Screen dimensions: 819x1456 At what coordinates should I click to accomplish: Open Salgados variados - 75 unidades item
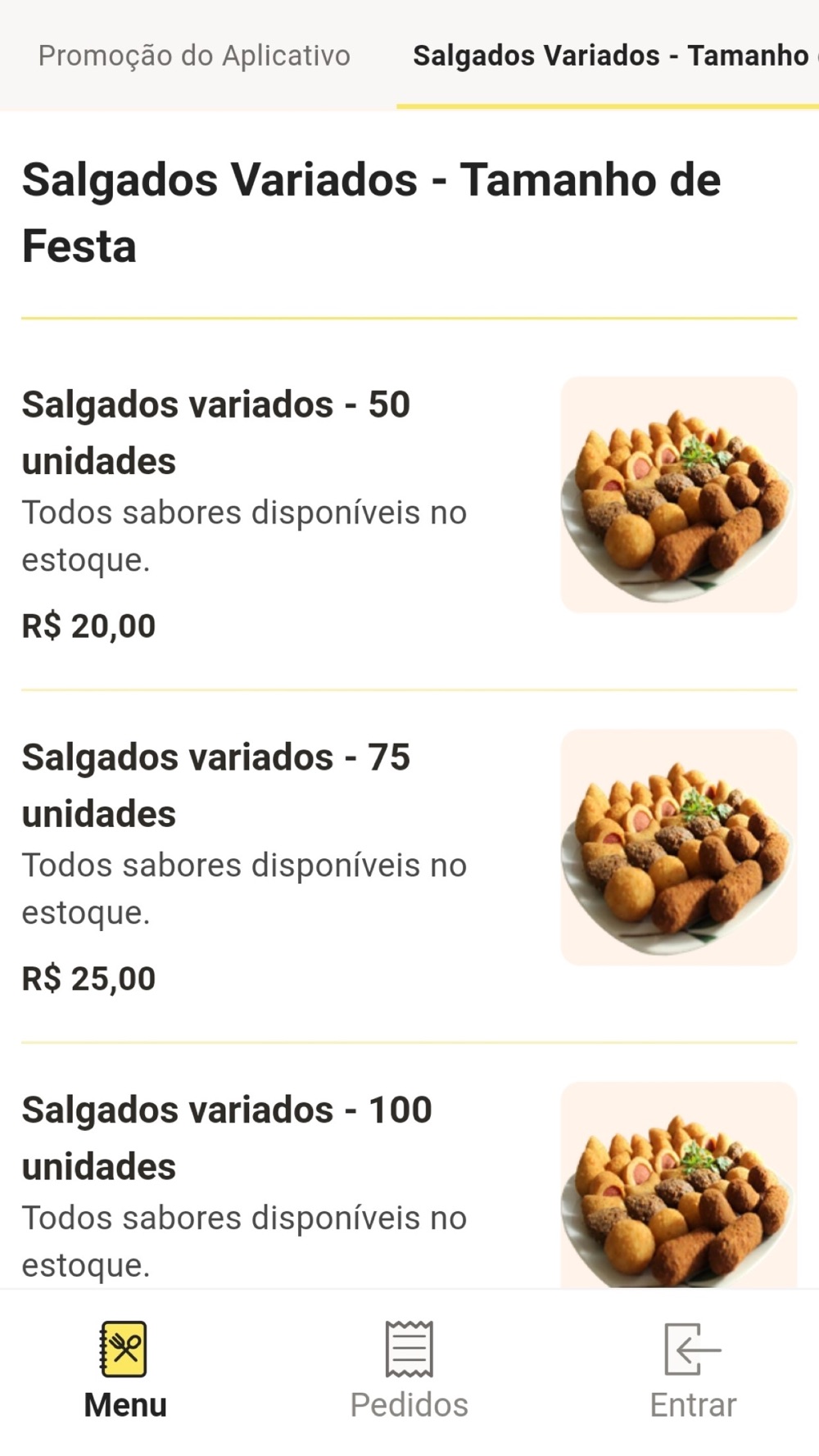409,866
